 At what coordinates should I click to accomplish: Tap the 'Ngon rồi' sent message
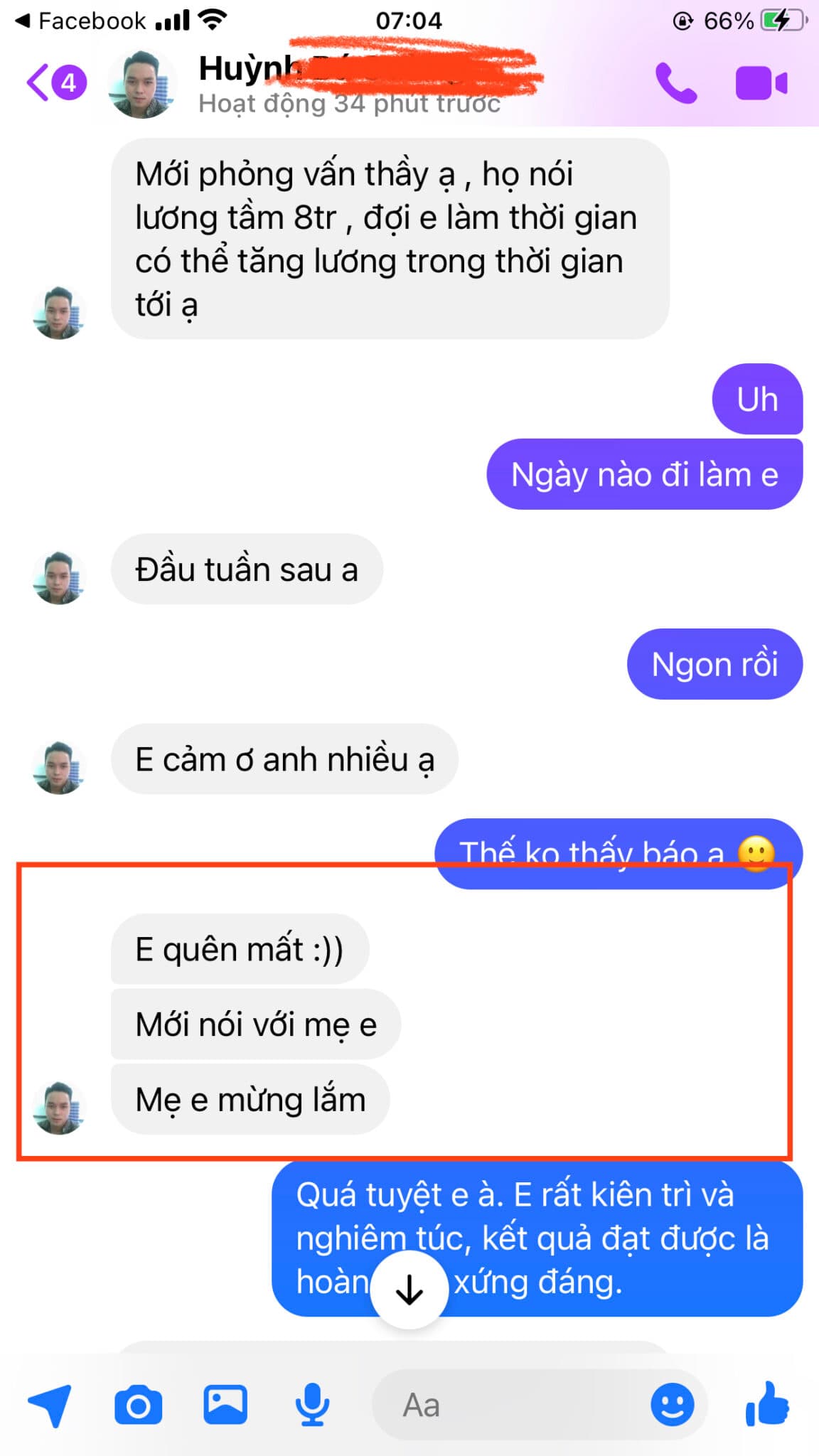[714, 664]
